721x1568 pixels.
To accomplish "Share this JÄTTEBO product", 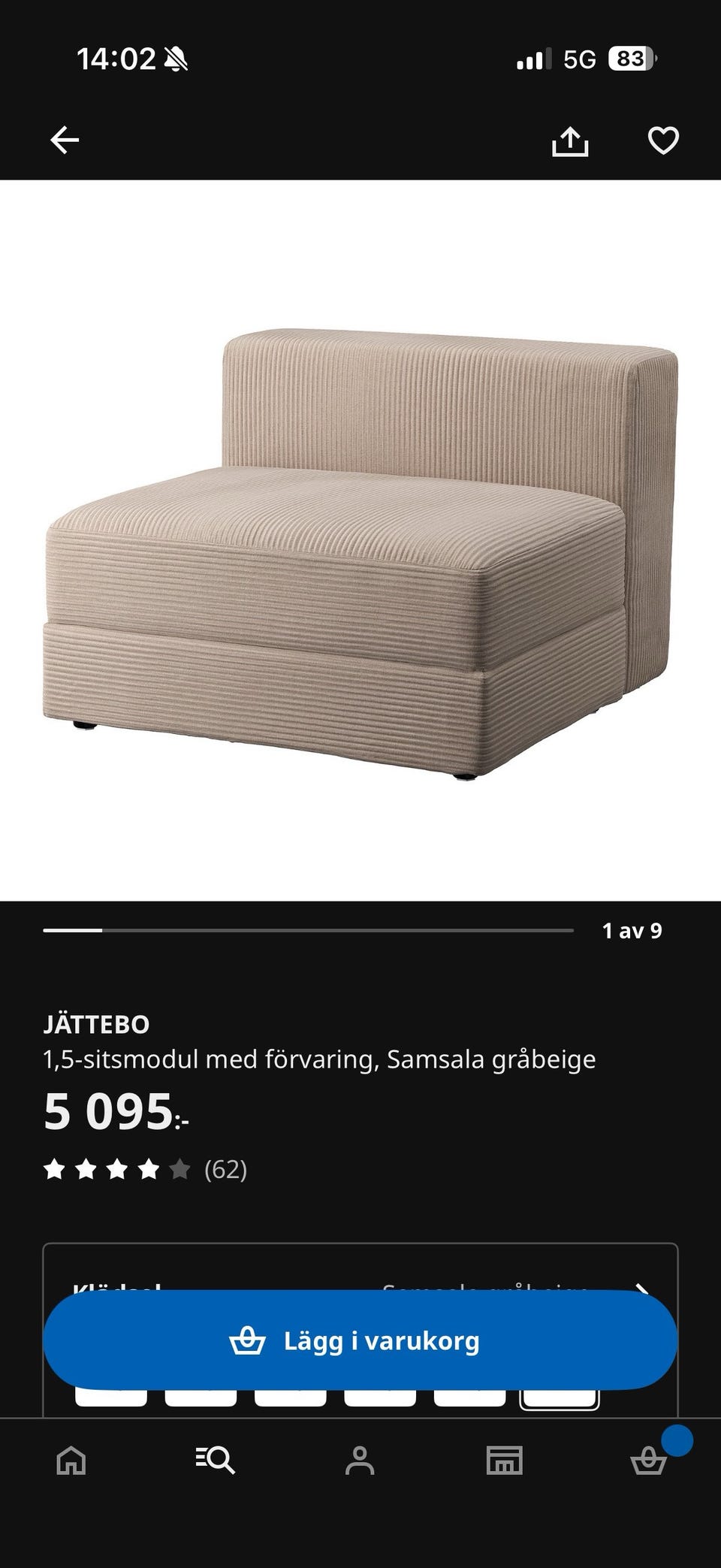I will coord(570,140).
